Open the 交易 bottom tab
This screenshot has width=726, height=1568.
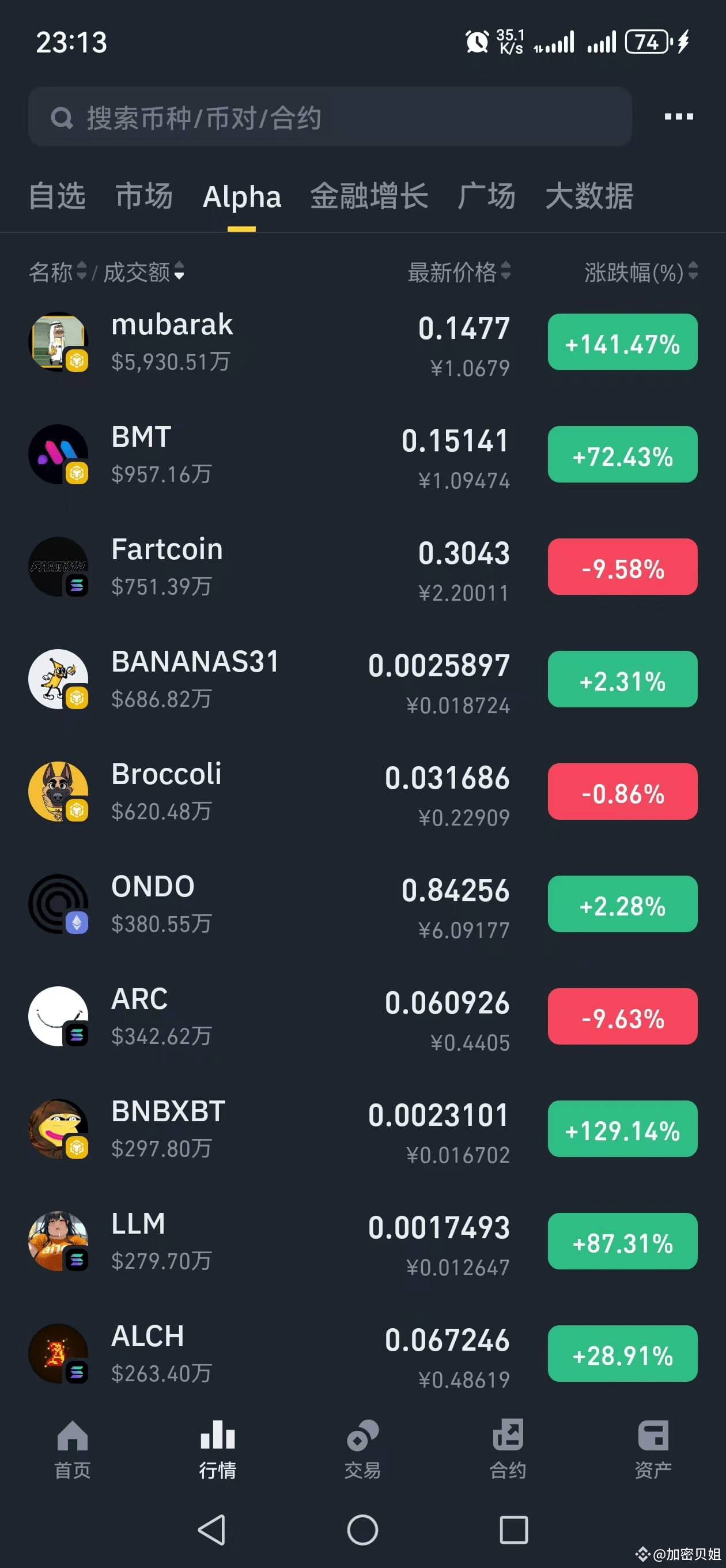point(362,1450)
